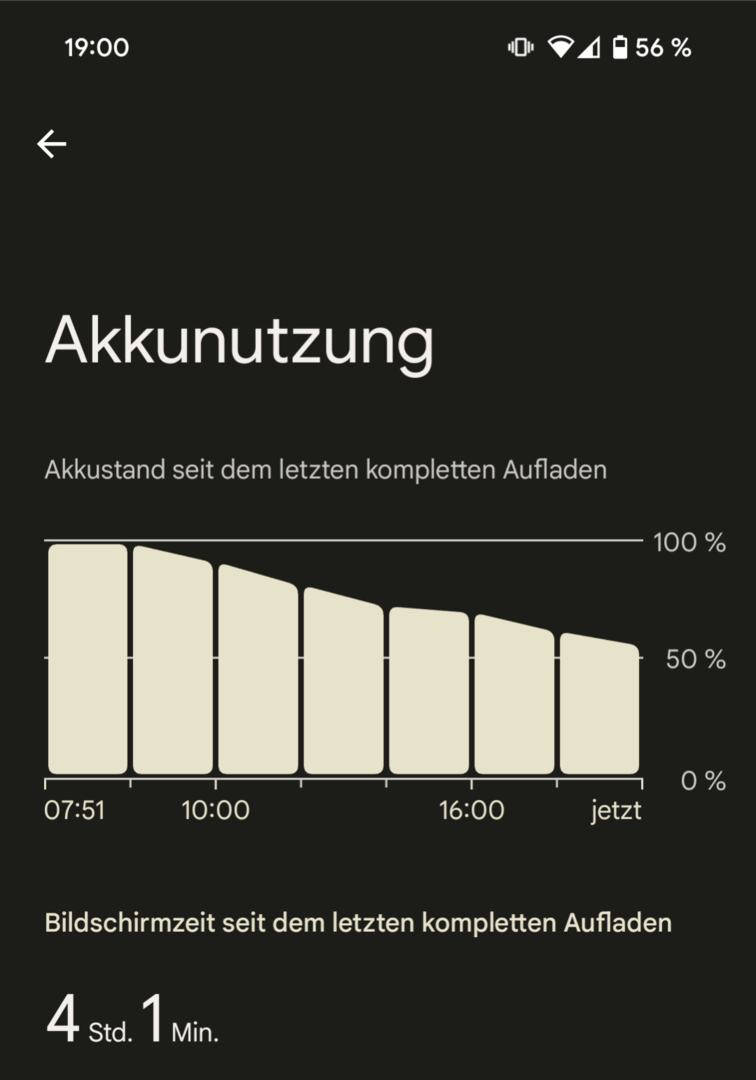Tap the middle fourth bar of the battery chart
This screenshot has height=1080, width=756.
click(344, 681)
